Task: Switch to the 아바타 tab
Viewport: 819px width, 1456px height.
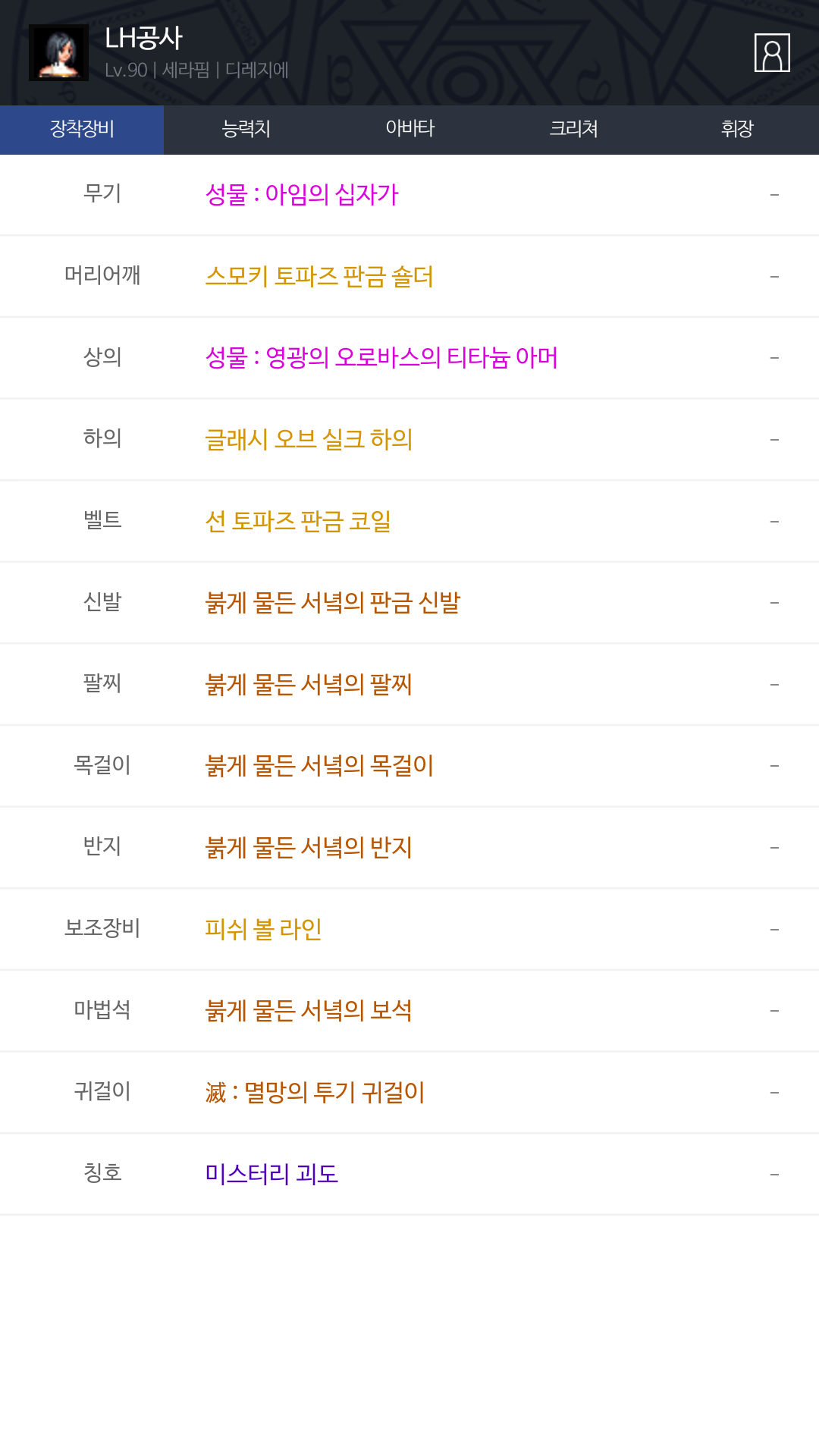Action: (409, 130)
